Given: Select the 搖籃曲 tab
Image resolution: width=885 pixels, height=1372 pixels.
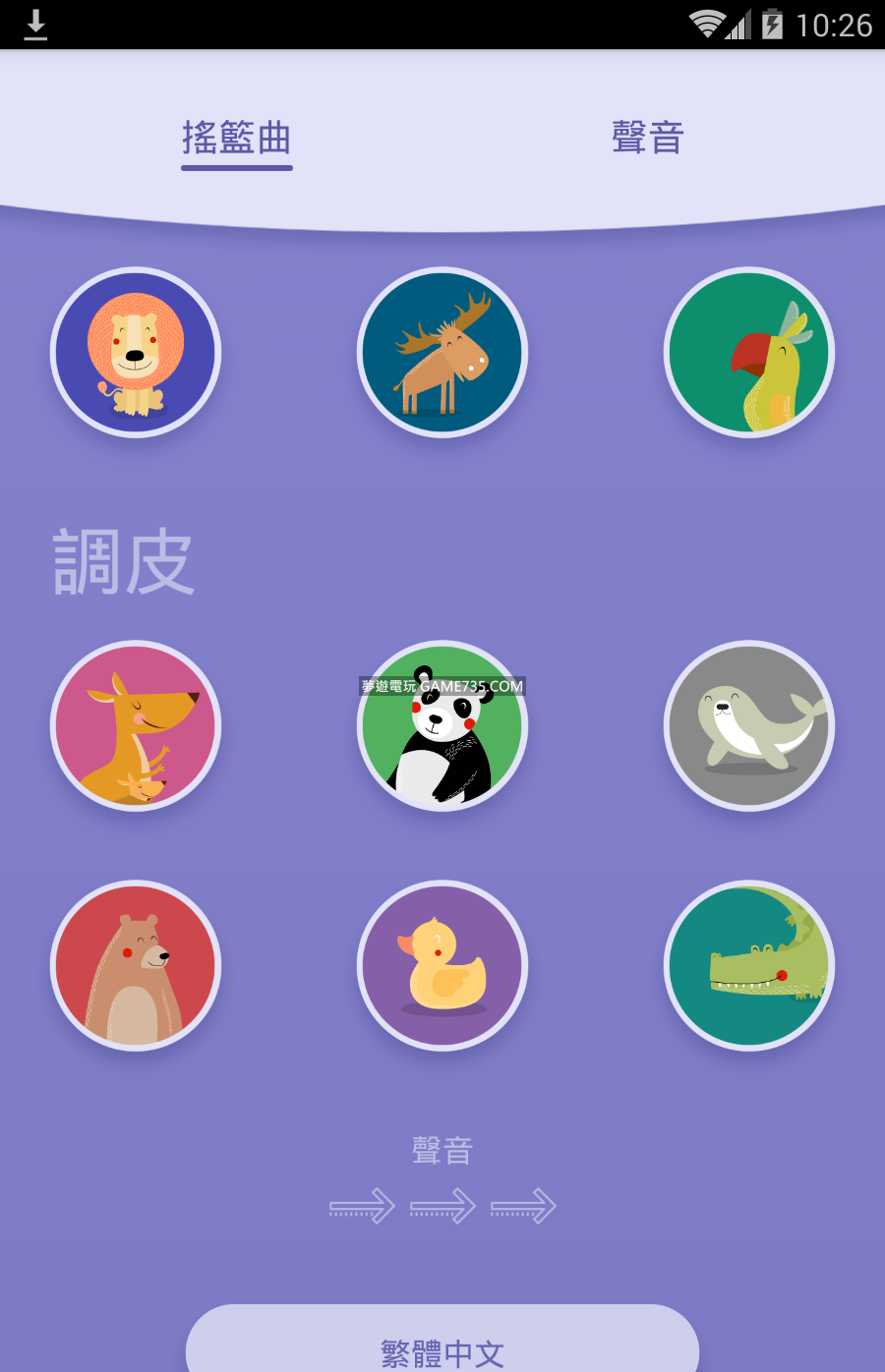Looking at the screenshot, I should 237,138.
